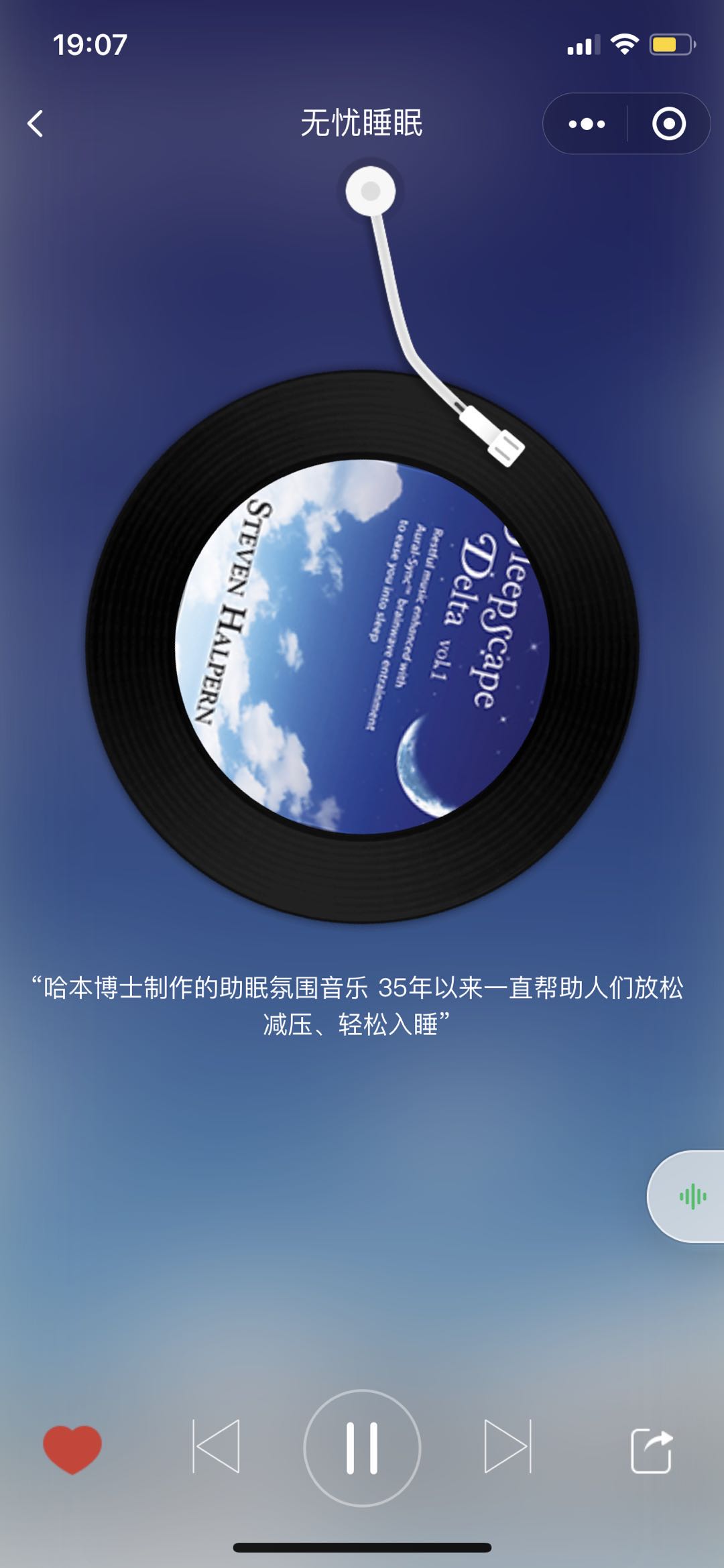Close the mini program via the circle icon
Image resolution: width=724 pixels, height=1568 pixels.
pyautogui.click(x=669, y=124)
